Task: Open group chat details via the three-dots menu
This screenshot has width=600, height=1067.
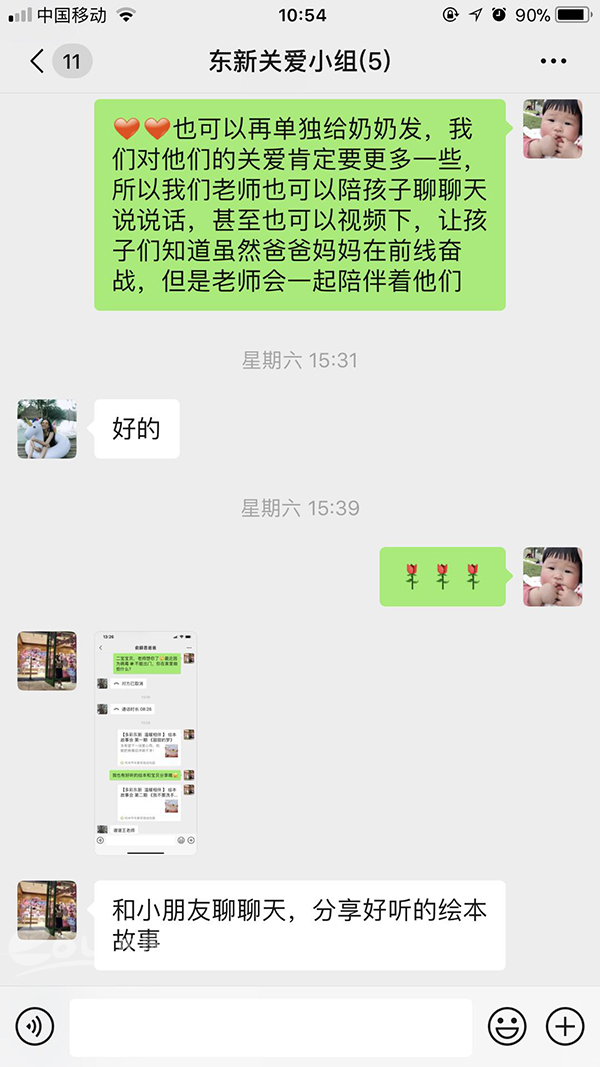Action: coord(553,62)
